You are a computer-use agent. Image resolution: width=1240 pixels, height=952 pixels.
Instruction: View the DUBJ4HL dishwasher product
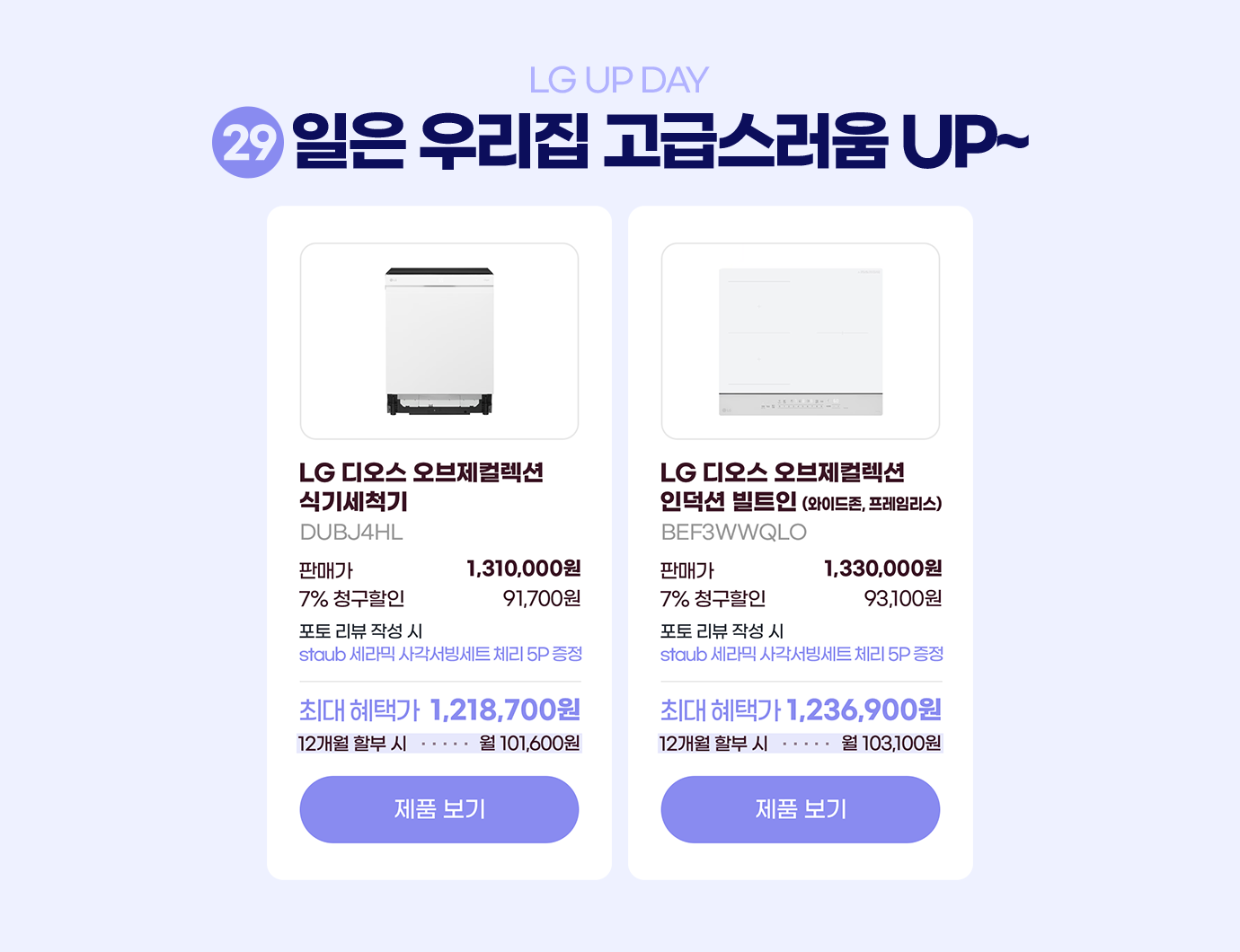pyautogui.click(x=438, y=809)
